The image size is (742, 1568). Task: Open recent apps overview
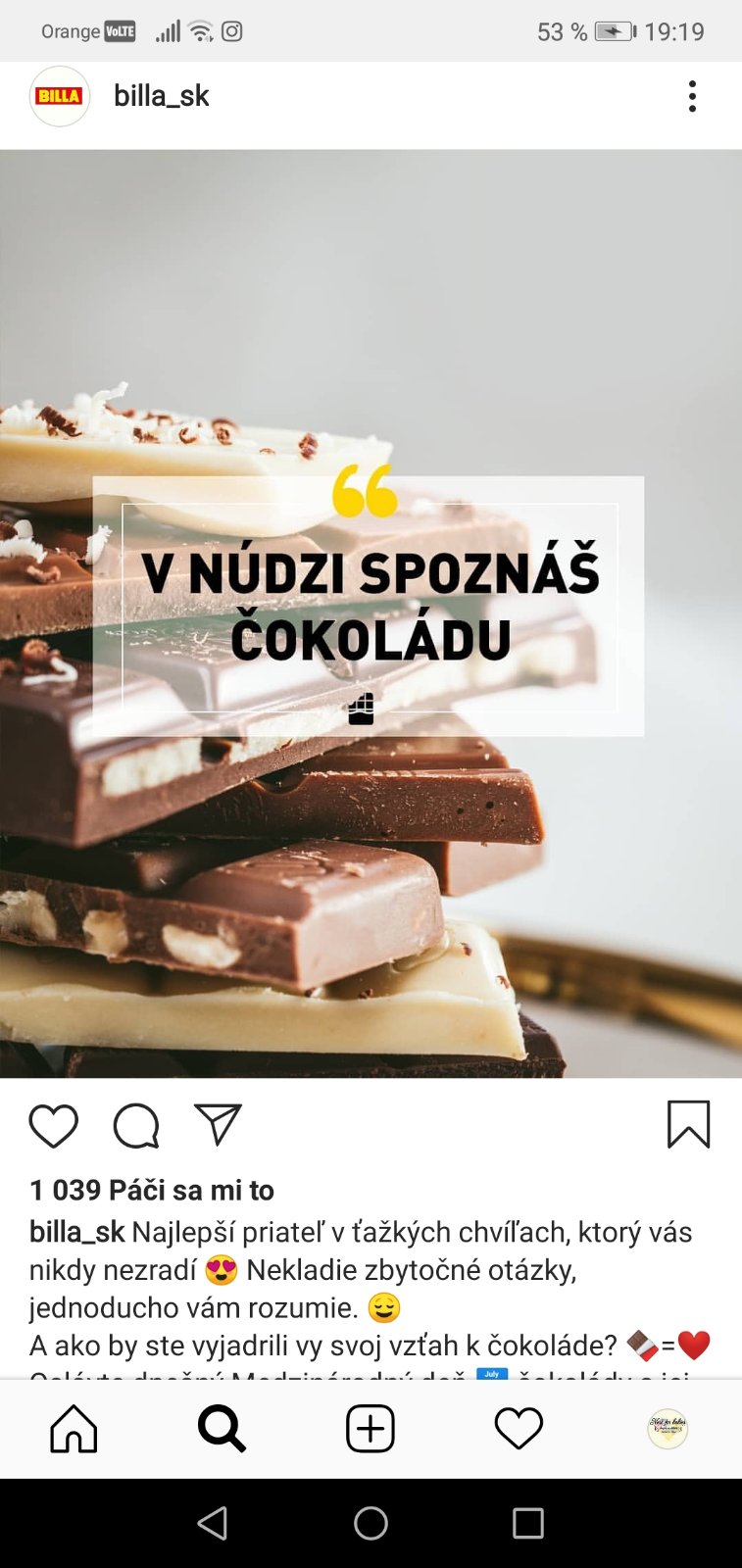point(528,1523)
